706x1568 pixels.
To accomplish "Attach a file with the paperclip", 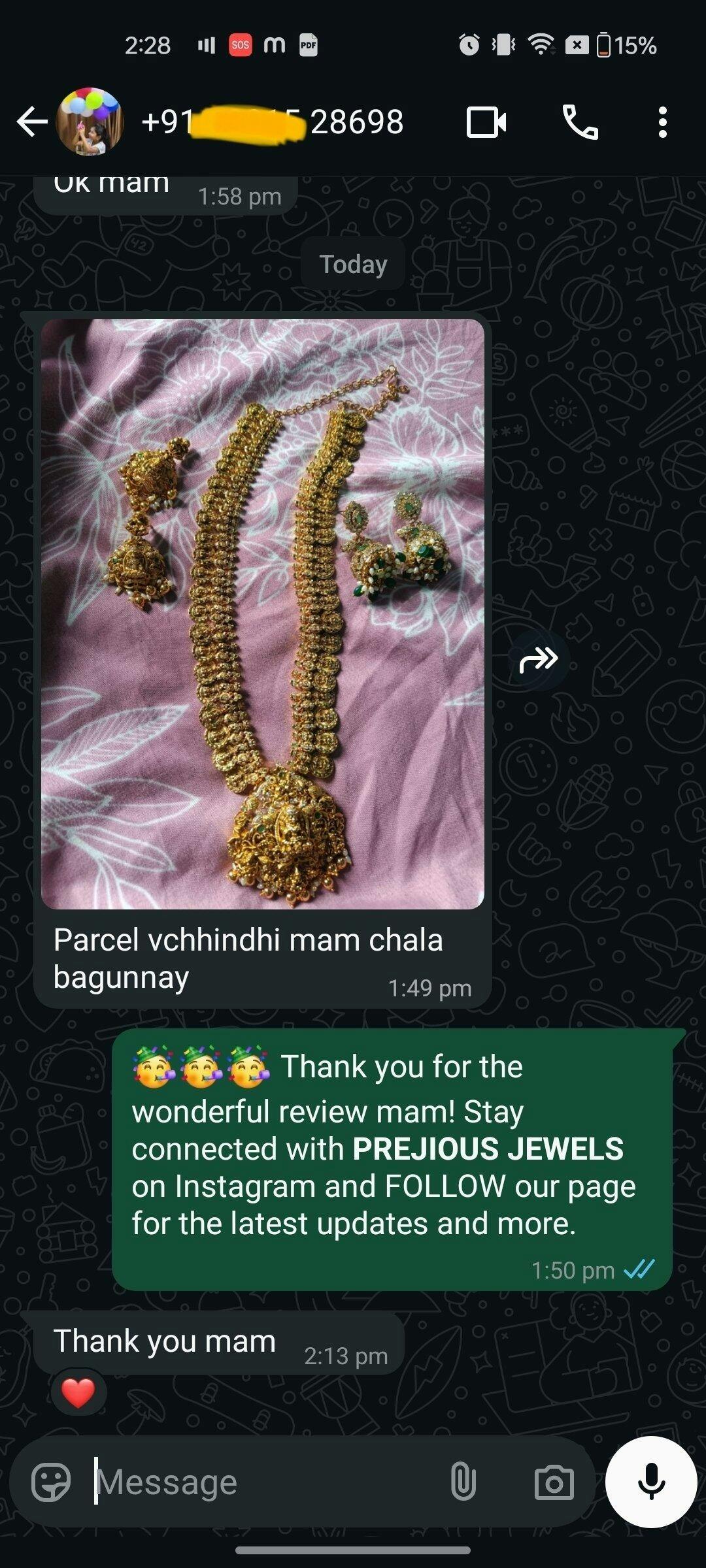I will (x=463, y=1482).
